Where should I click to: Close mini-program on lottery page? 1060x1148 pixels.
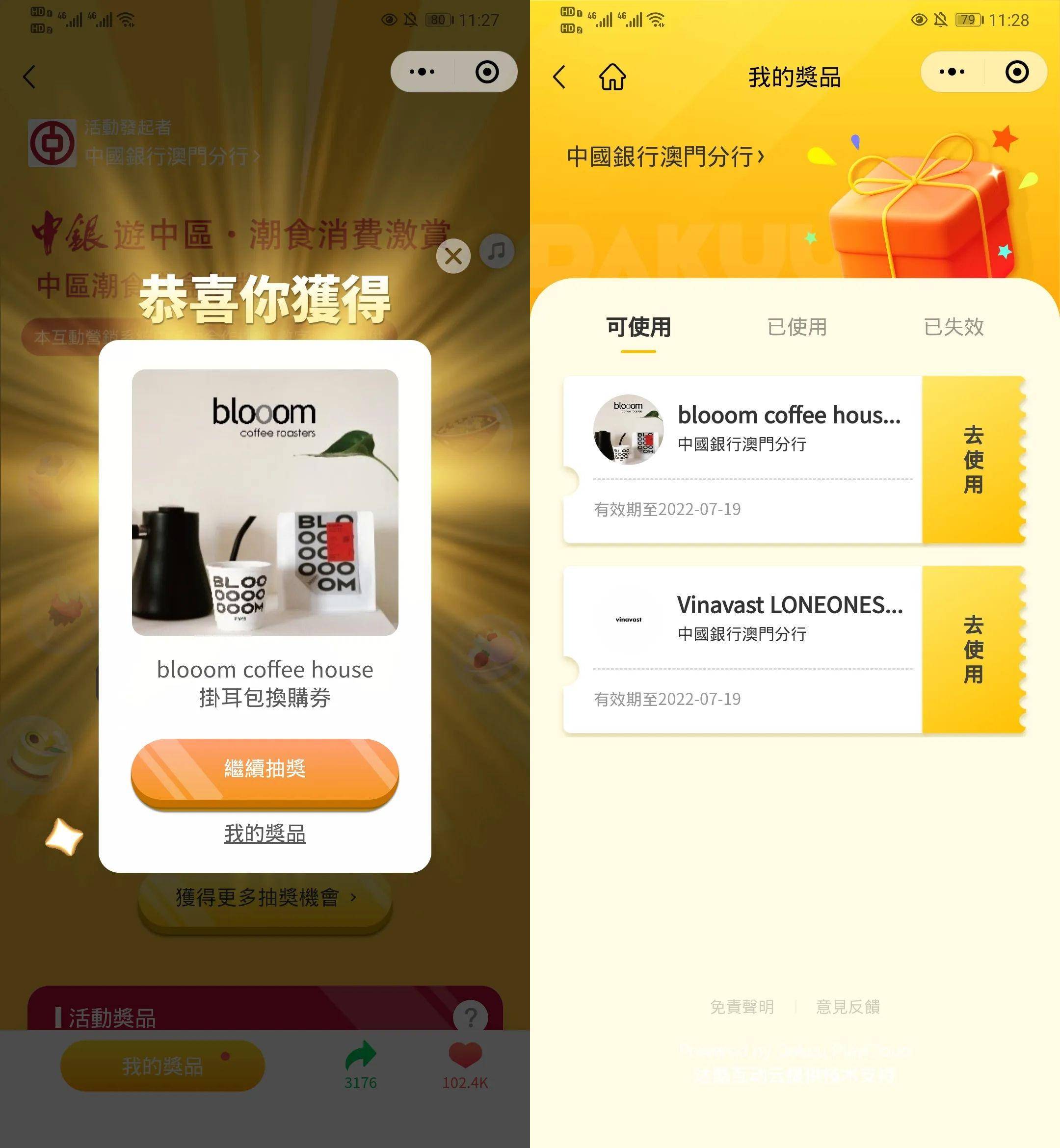487,72
